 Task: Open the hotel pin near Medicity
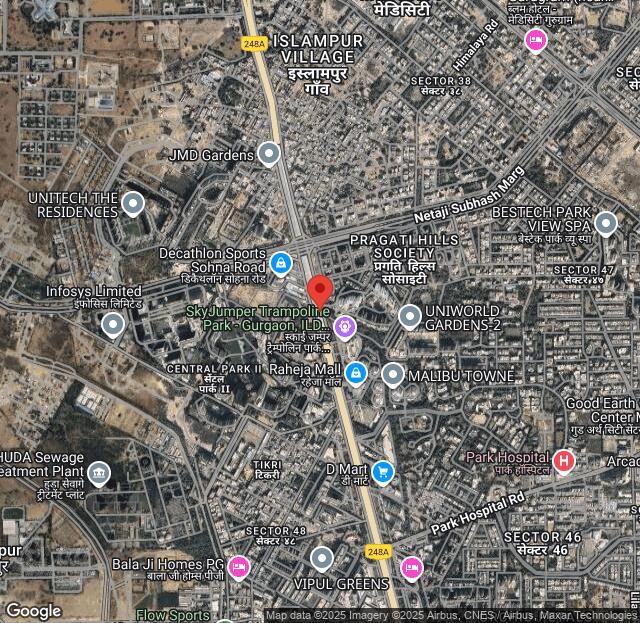pyautogui.click(x=536, y=40)
